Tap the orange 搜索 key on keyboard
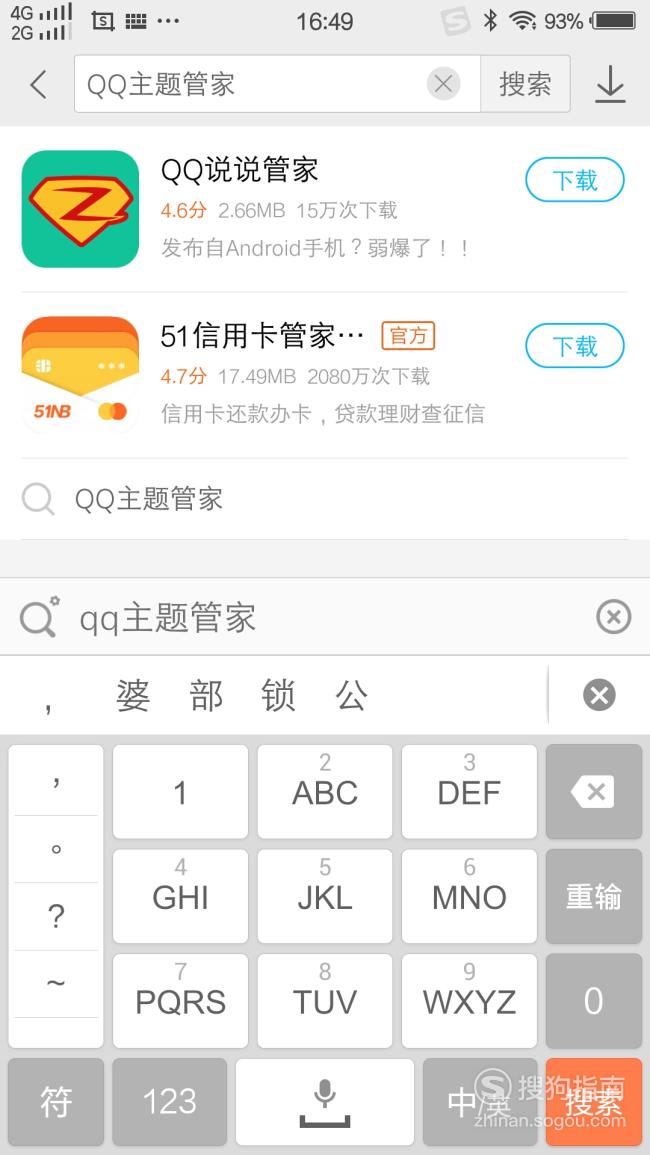This screenshot has width=650, height=1155. coord(594,1102)
